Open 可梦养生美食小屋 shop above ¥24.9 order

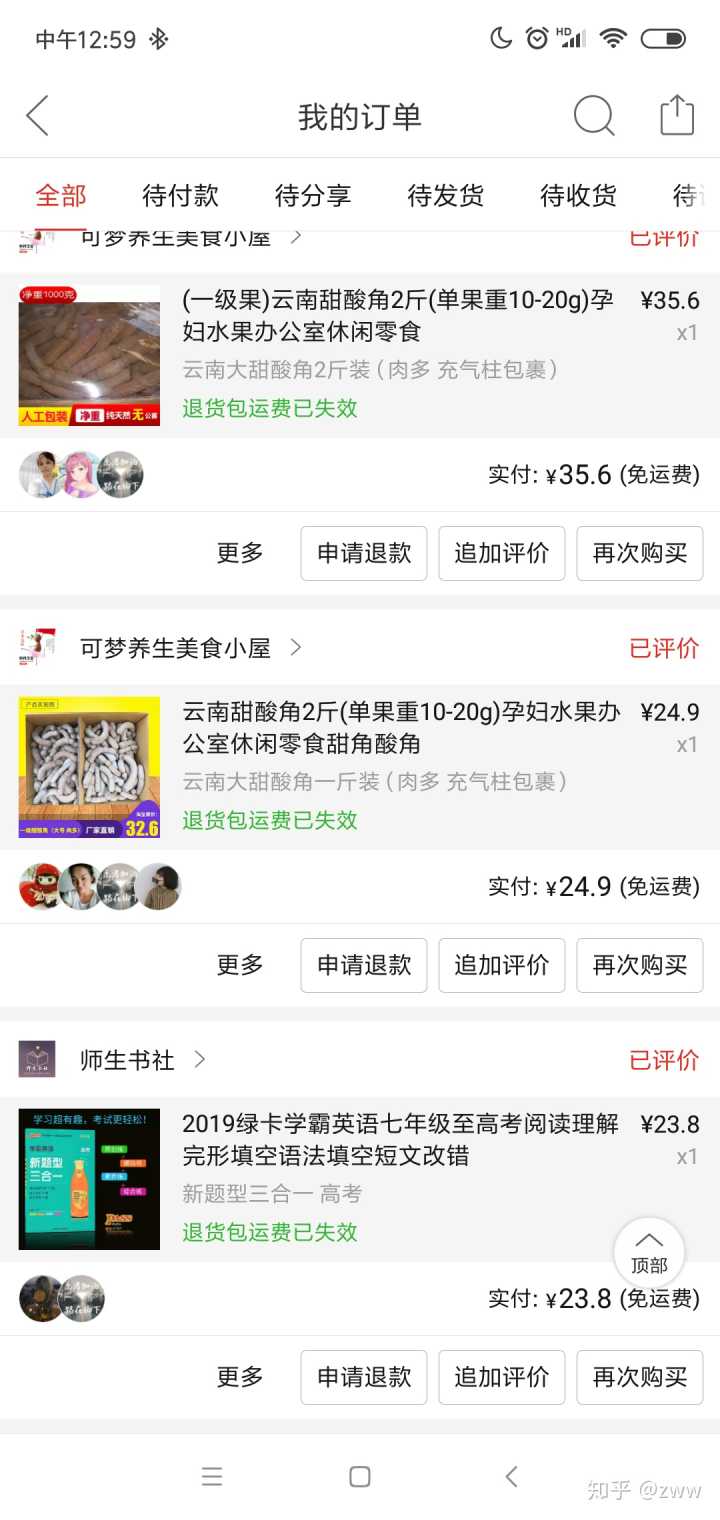pos(176,648)
